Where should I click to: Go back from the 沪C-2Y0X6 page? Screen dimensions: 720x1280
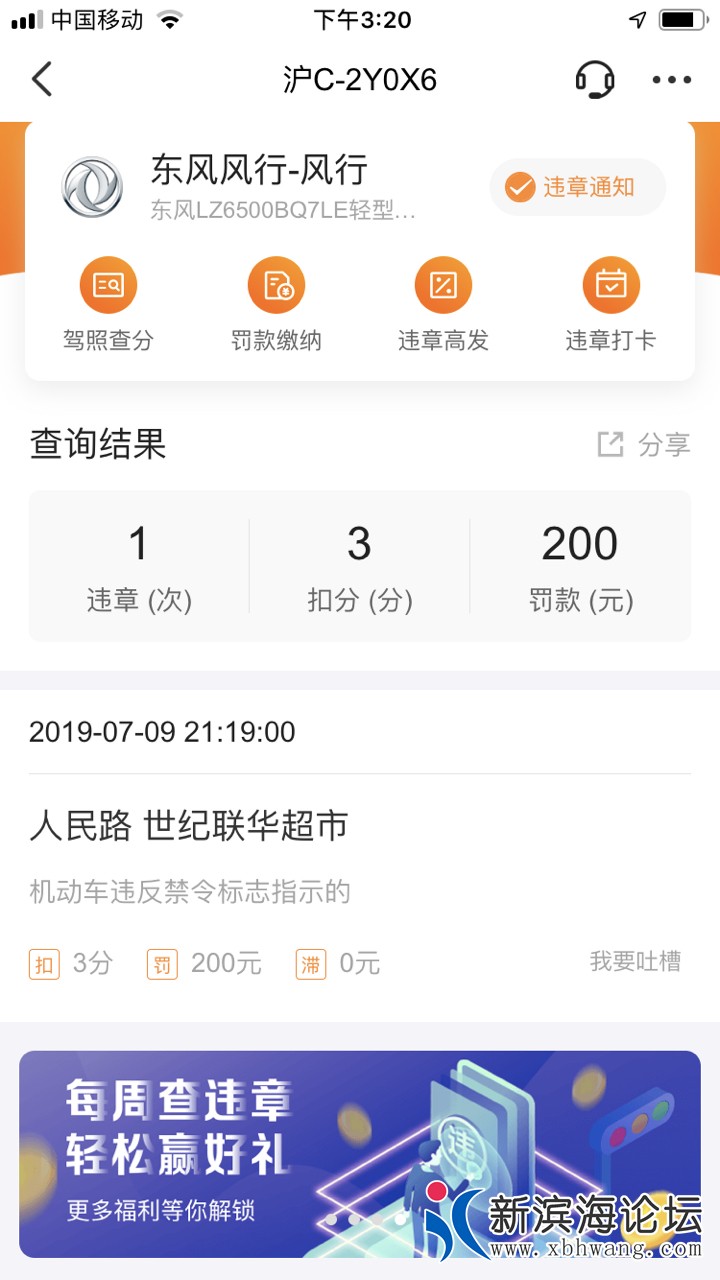click(x=42, y=79)
